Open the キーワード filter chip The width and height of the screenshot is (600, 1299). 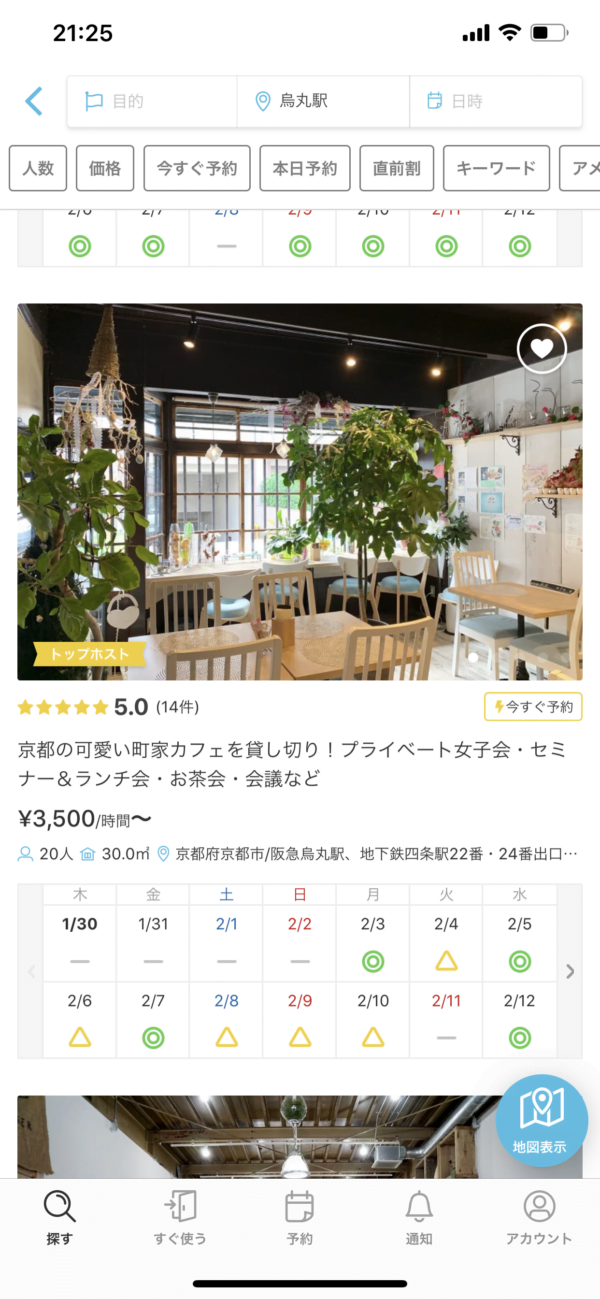click(x=496, y=168)
